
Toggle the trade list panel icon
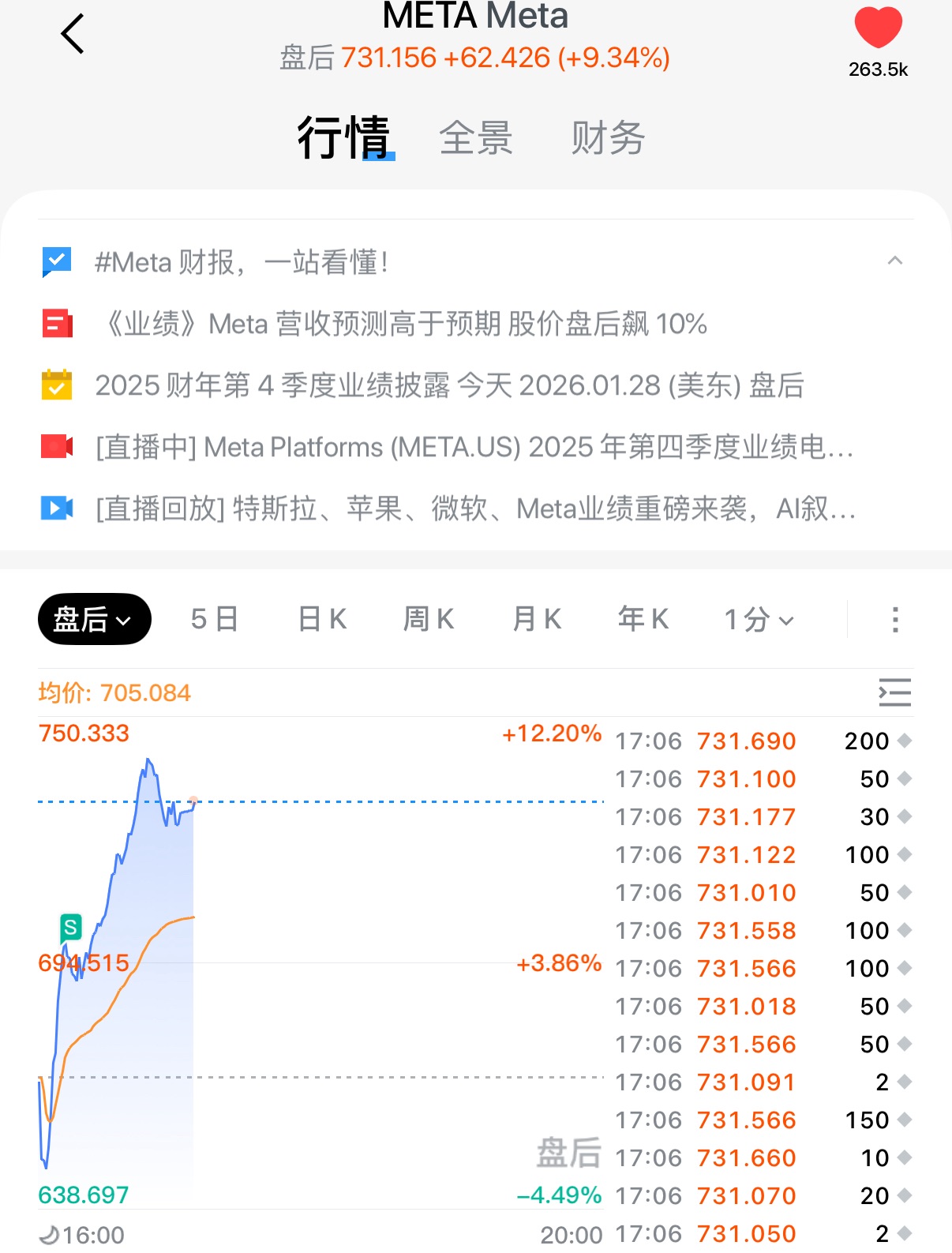coord(894,692)
